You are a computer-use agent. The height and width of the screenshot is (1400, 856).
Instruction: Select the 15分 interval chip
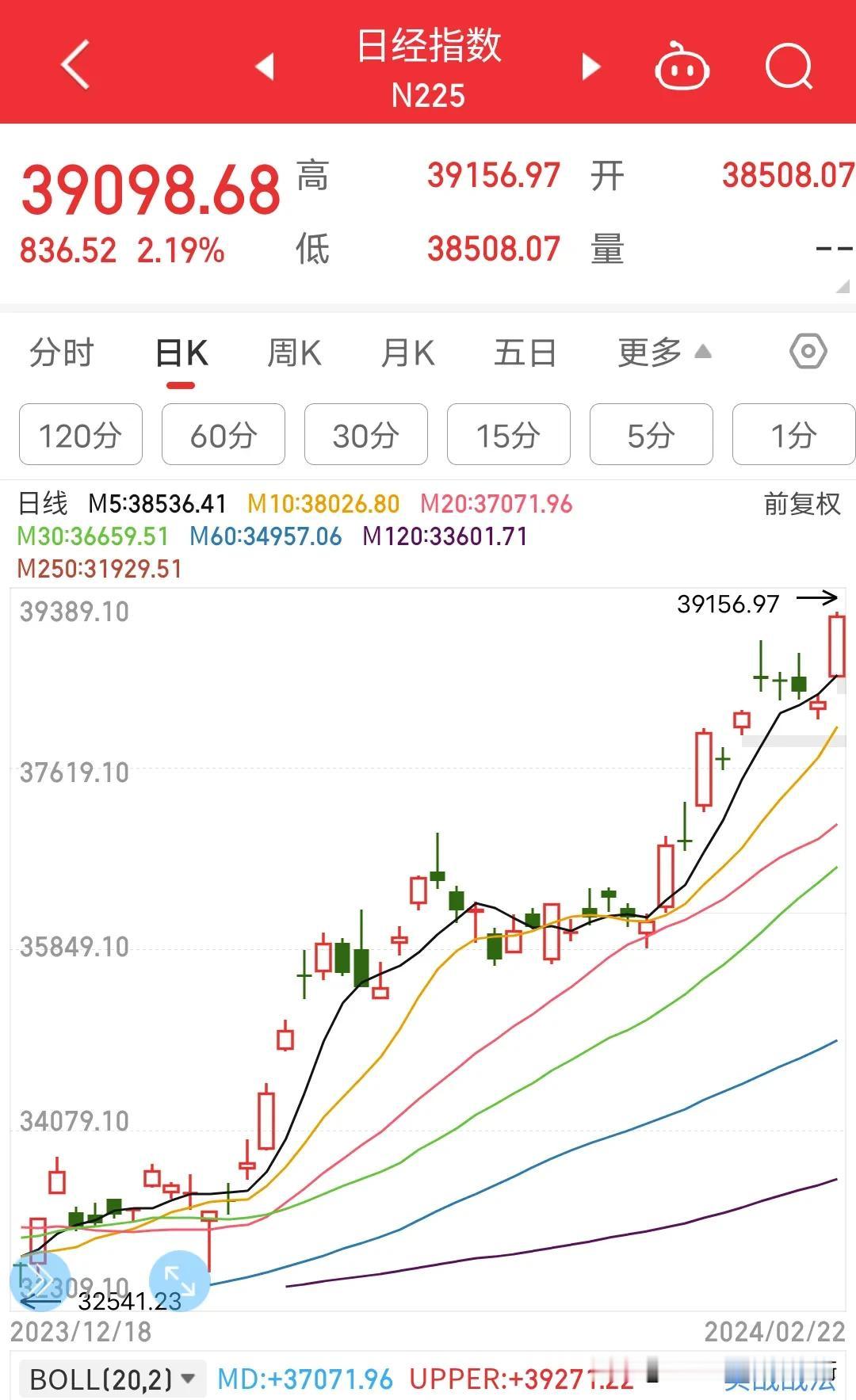click(509, 435)
